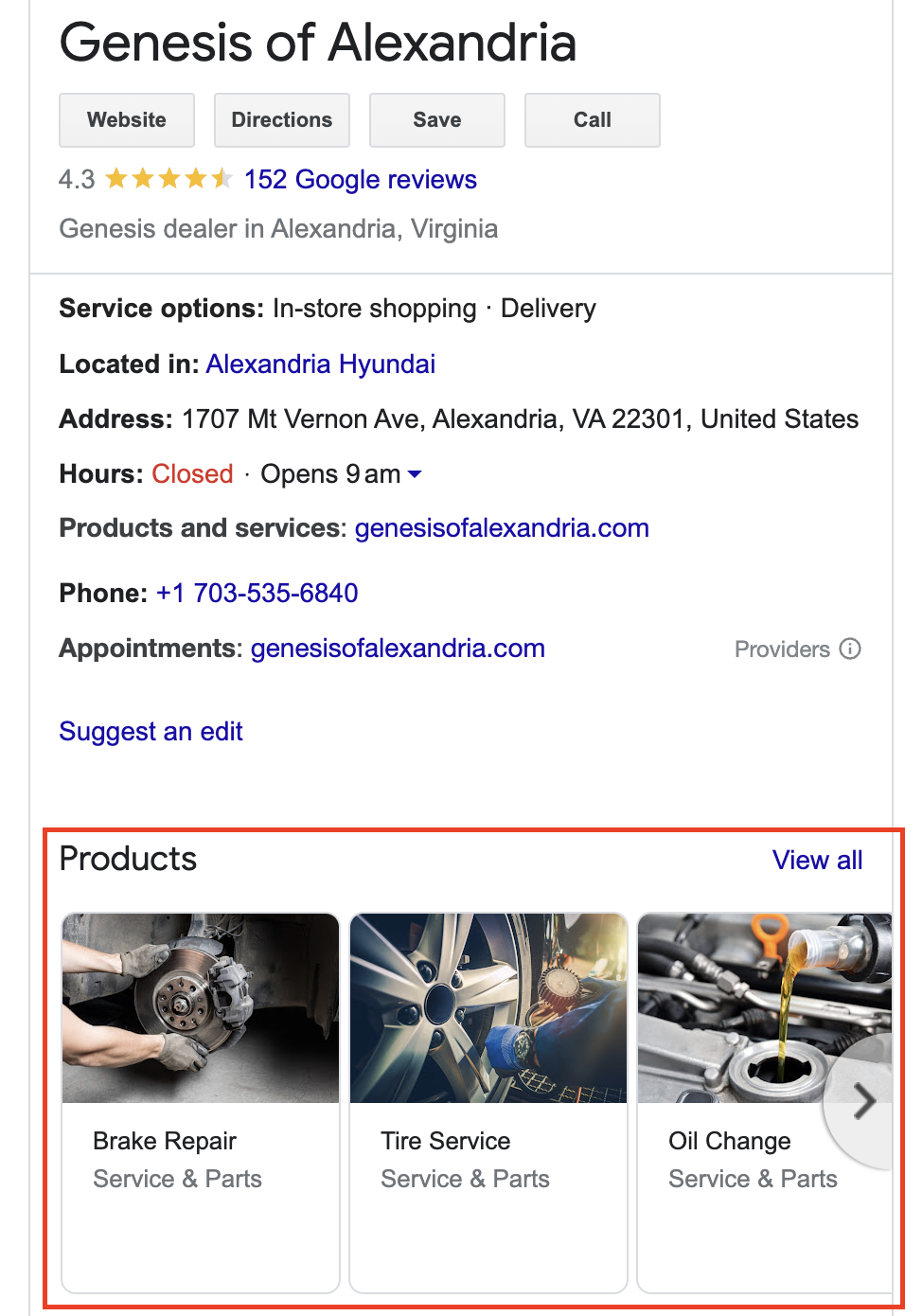Image resolution: width=922 pixels, height=1316 pixels.
Task: Dial the phone number +1 703-535-6840
Action: (257, 594)
